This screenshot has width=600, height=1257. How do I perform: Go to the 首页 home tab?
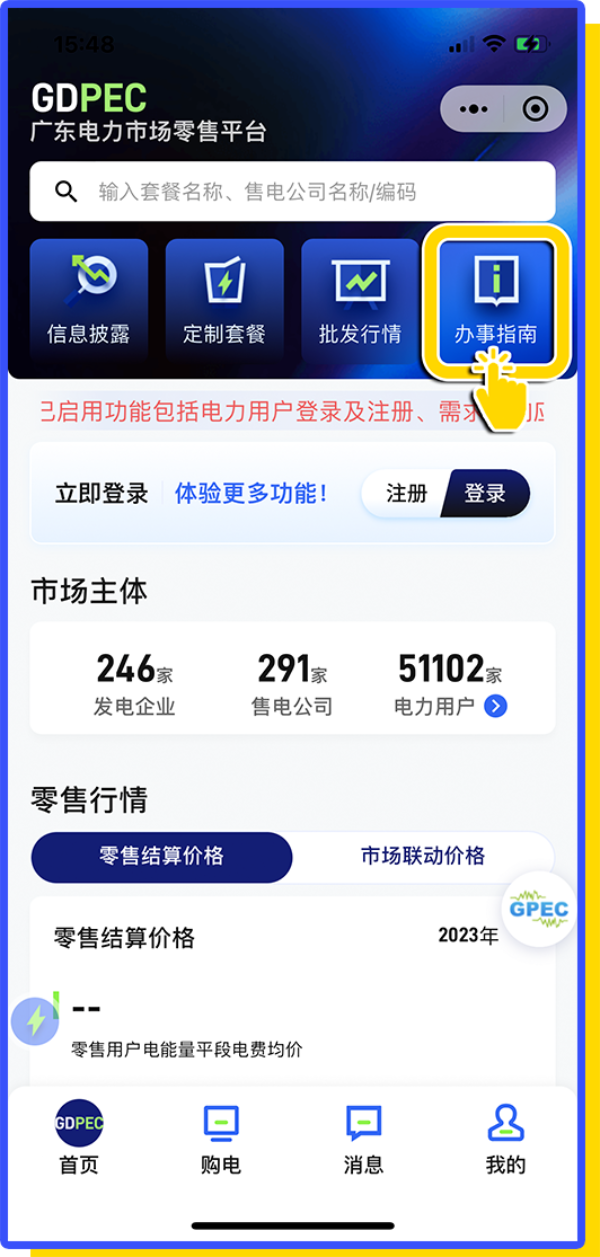point(79,1138)
